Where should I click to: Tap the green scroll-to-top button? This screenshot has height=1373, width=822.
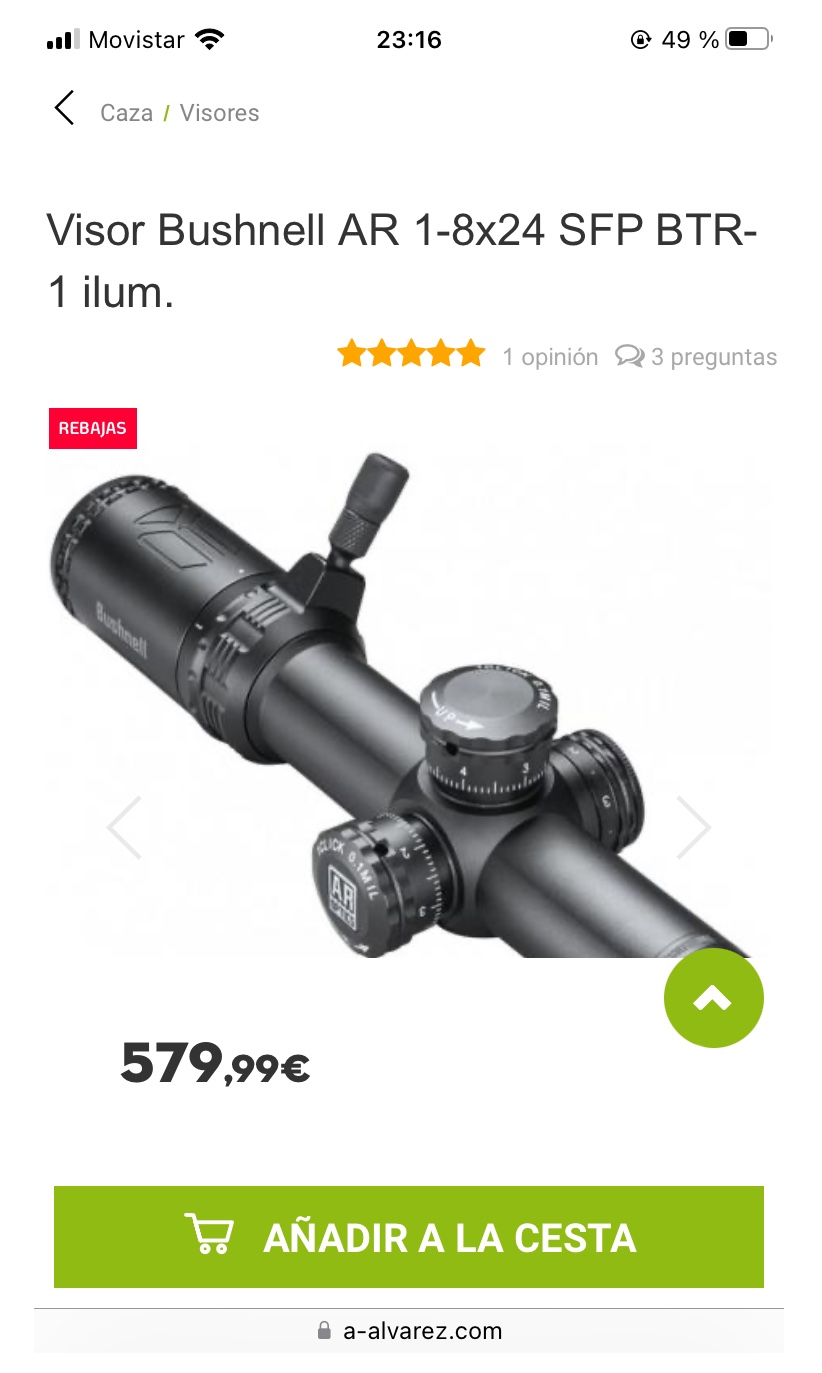click(713, 997)
